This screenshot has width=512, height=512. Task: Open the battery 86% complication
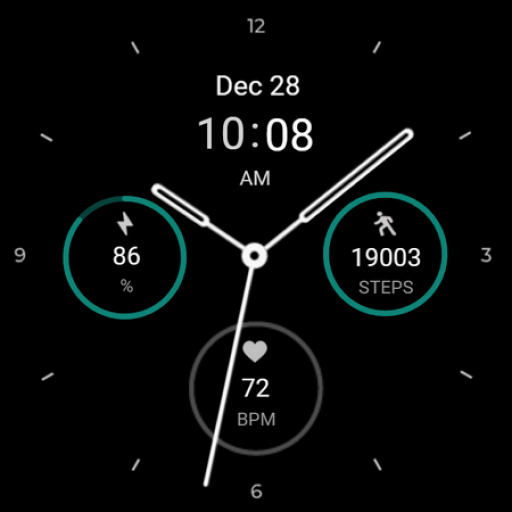[x=125, y=257]
